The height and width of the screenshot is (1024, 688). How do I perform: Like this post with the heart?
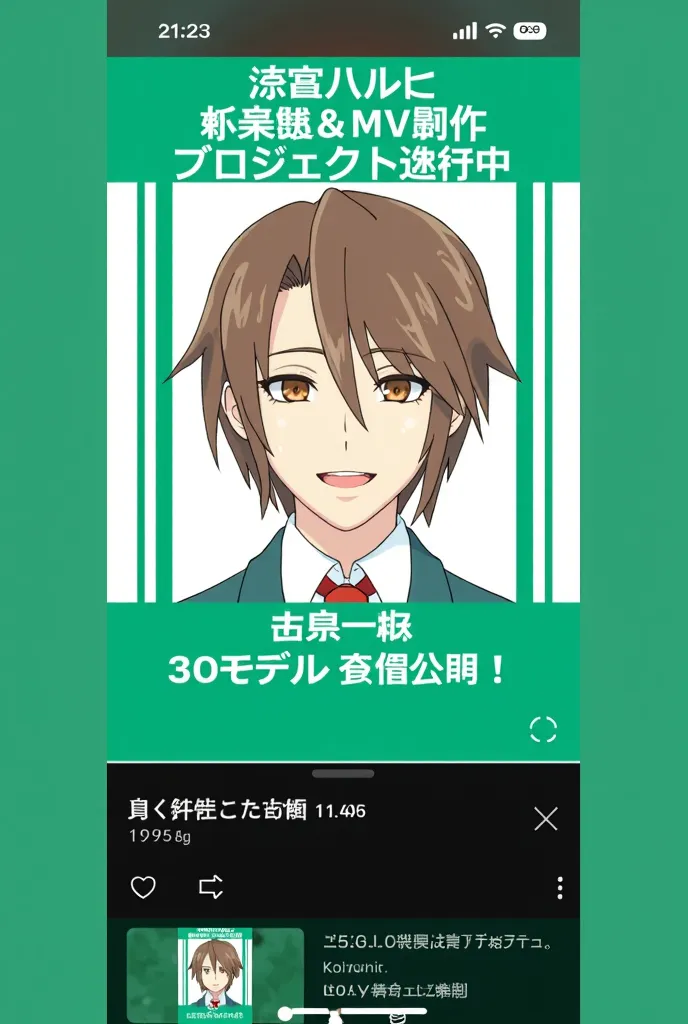[144, 887]
